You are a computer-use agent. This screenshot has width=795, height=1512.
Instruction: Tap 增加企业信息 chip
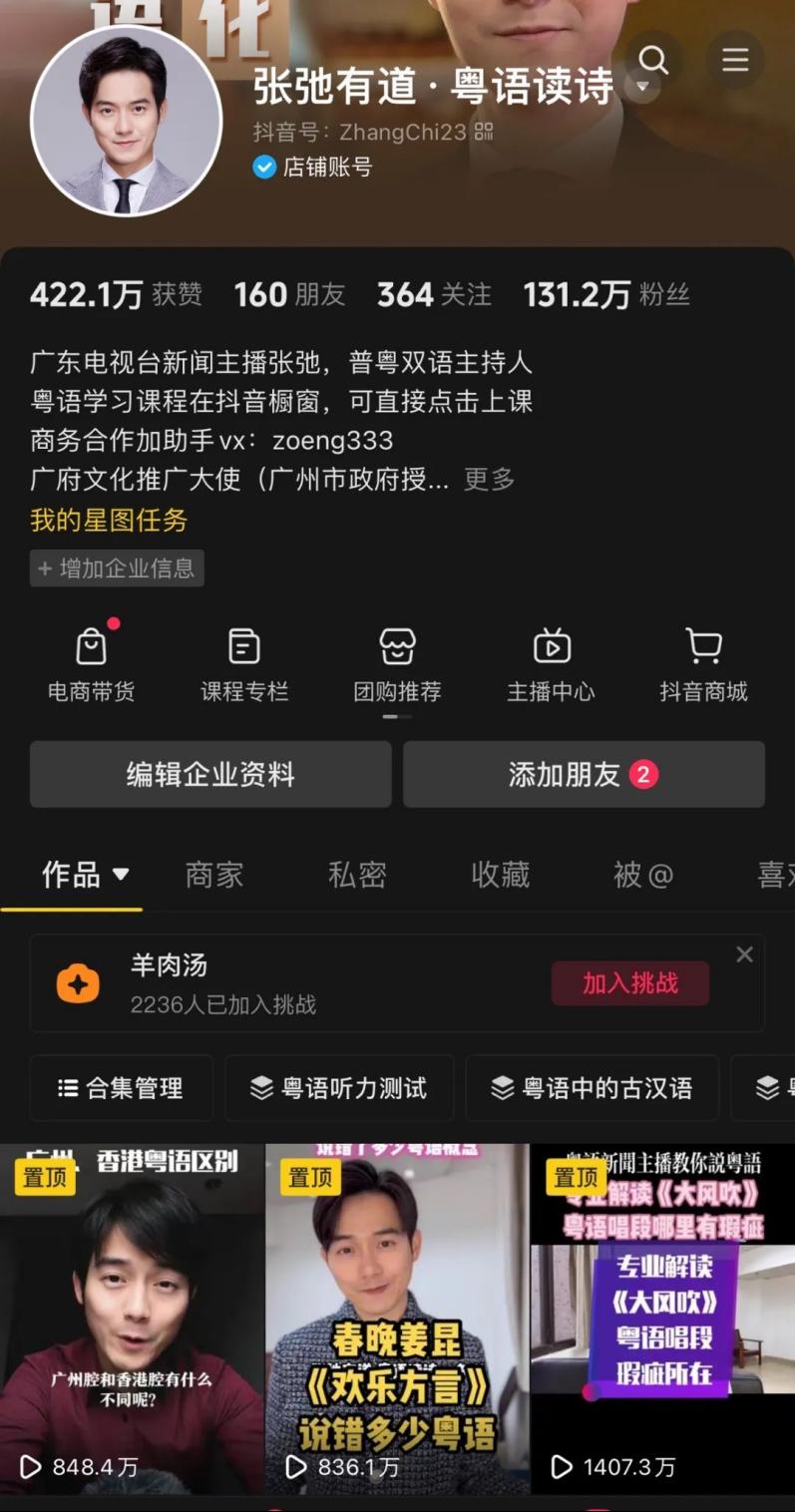(x=117, y=568)
